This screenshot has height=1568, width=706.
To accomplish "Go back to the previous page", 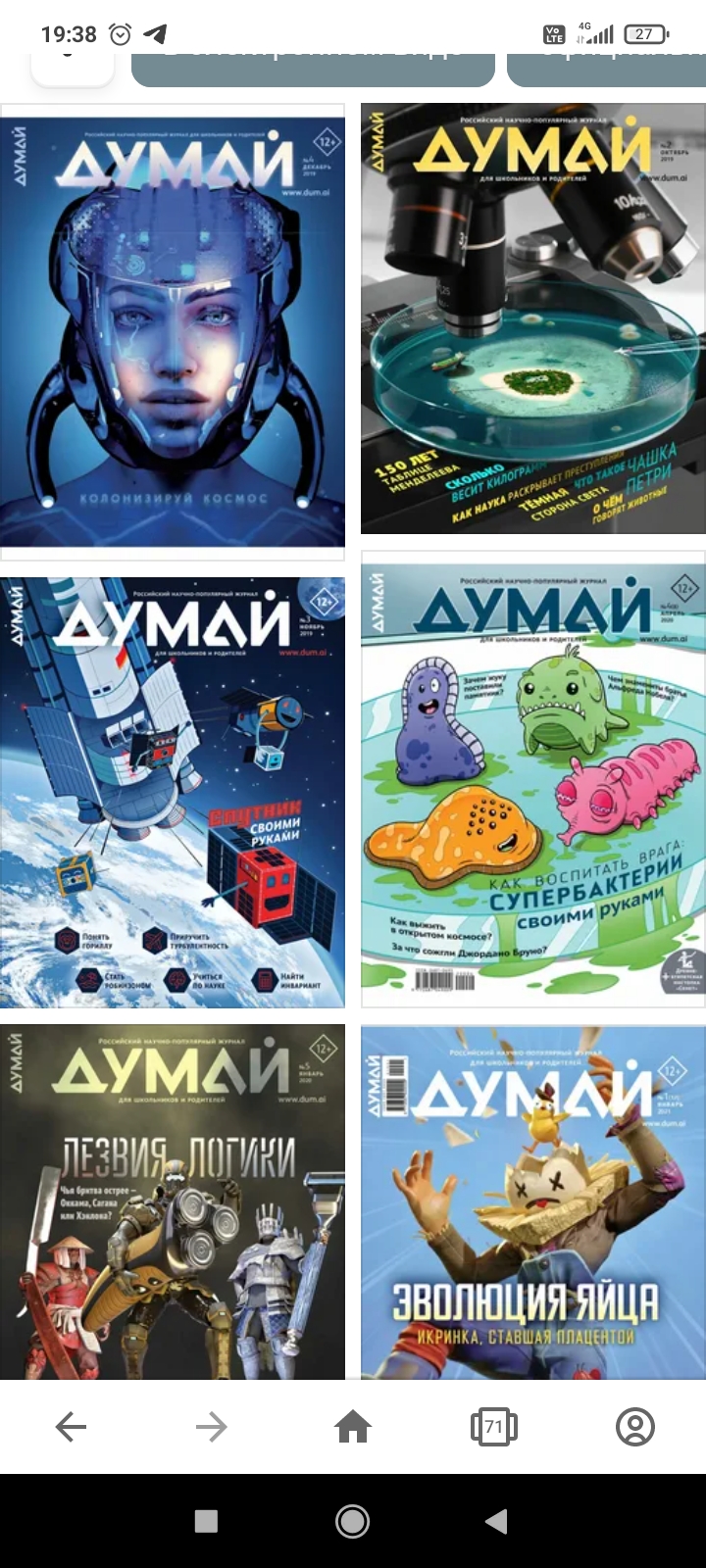I will [71, 1427].
